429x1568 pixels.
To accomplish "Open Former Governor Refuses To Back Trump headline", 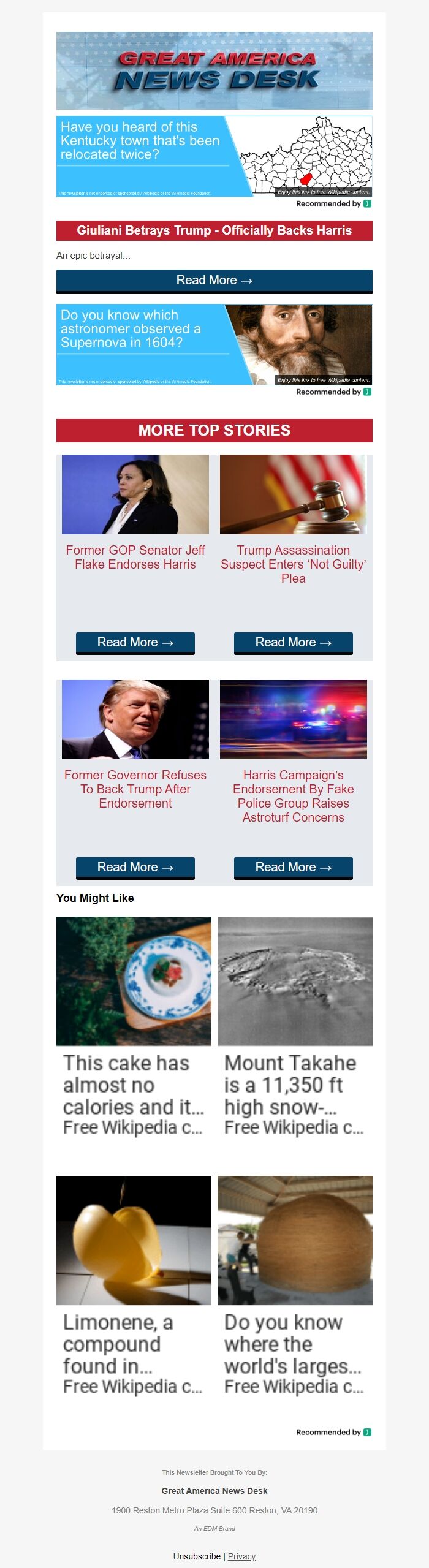I will point(135,789).
